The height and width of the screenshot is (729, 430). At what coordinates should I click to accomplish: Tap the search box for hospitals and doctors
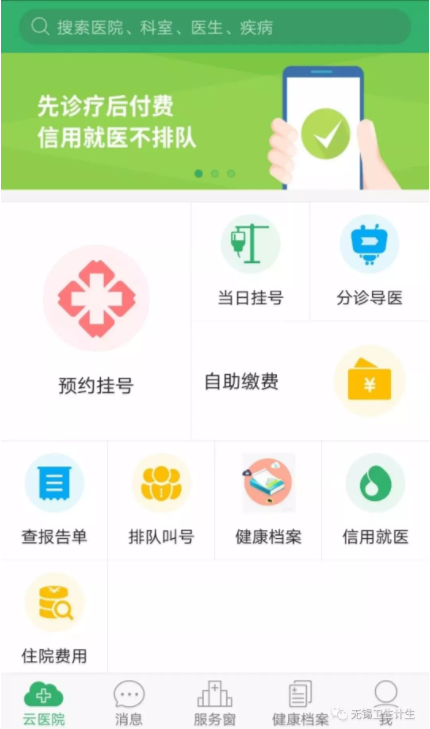click(x=215, y=27)
